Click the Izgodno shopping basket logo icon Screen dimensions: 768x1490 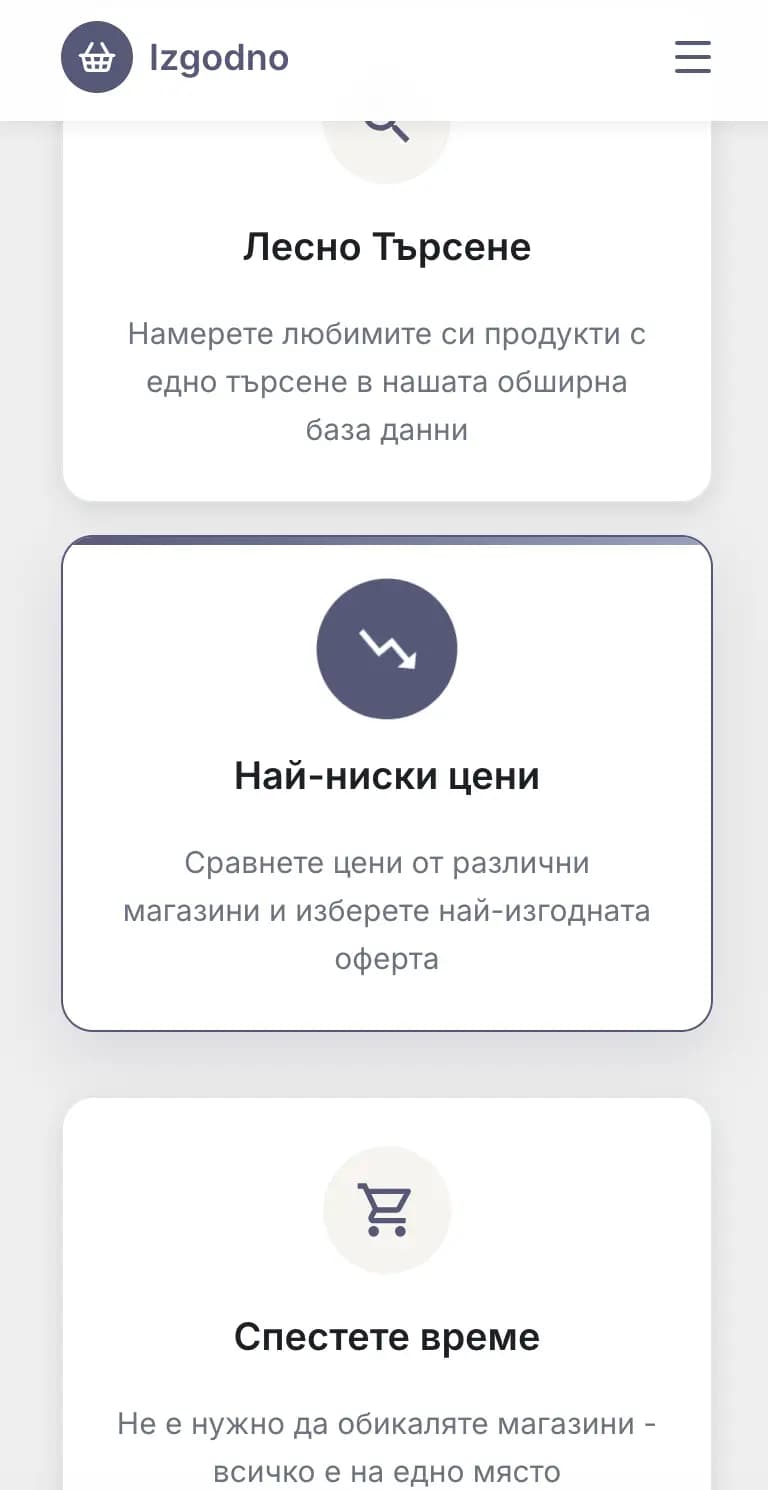(97, 57)
